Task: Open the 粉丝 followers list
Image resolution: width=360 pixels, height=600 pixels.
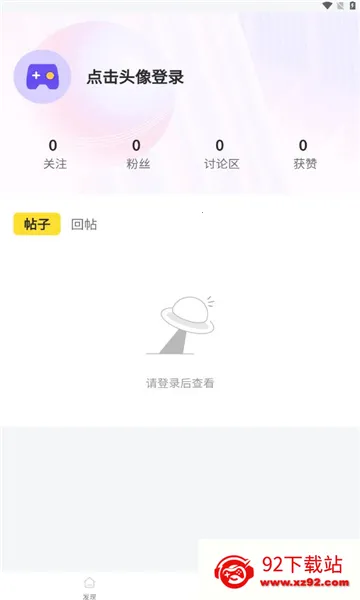Action: click(138, 154)
